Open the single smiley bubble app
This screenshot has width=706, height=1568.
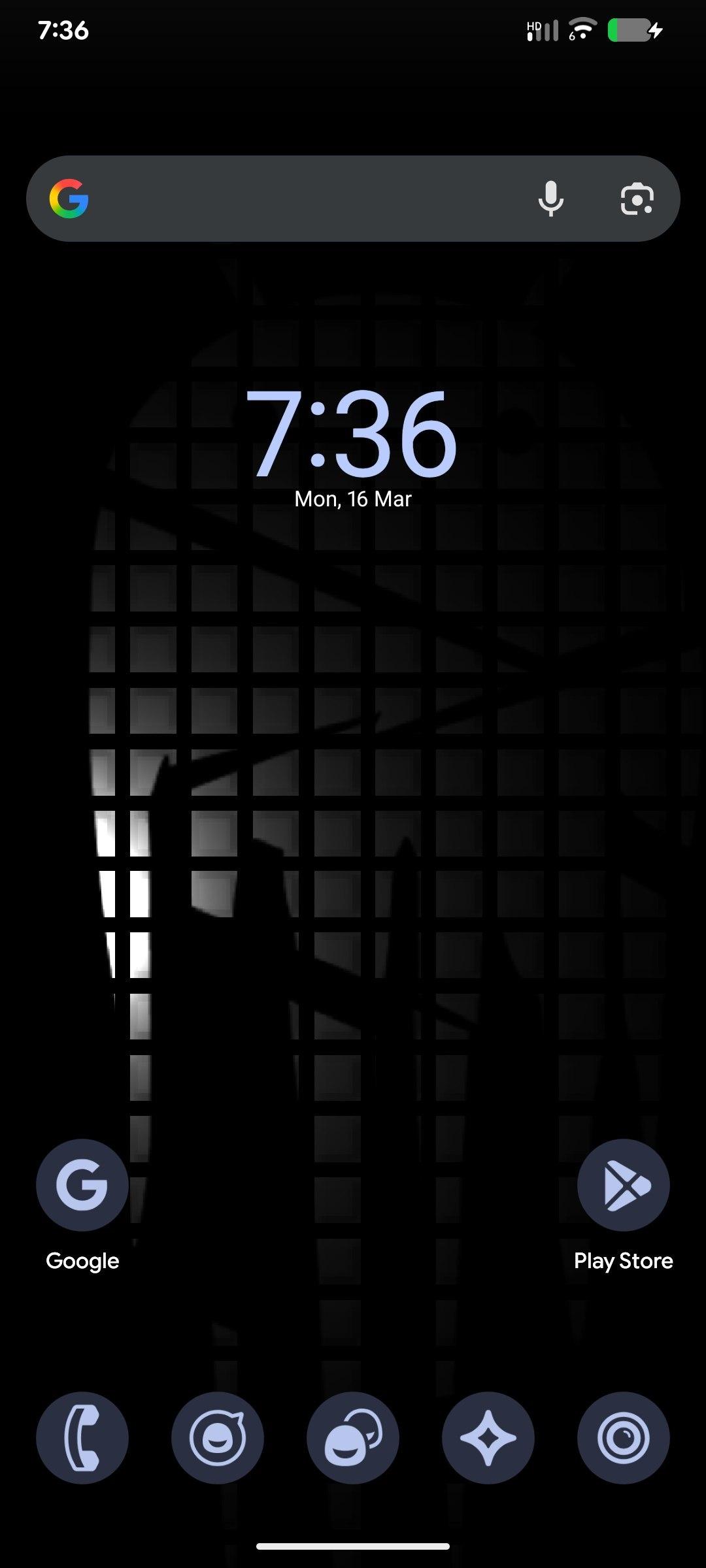click(218, 1438)
